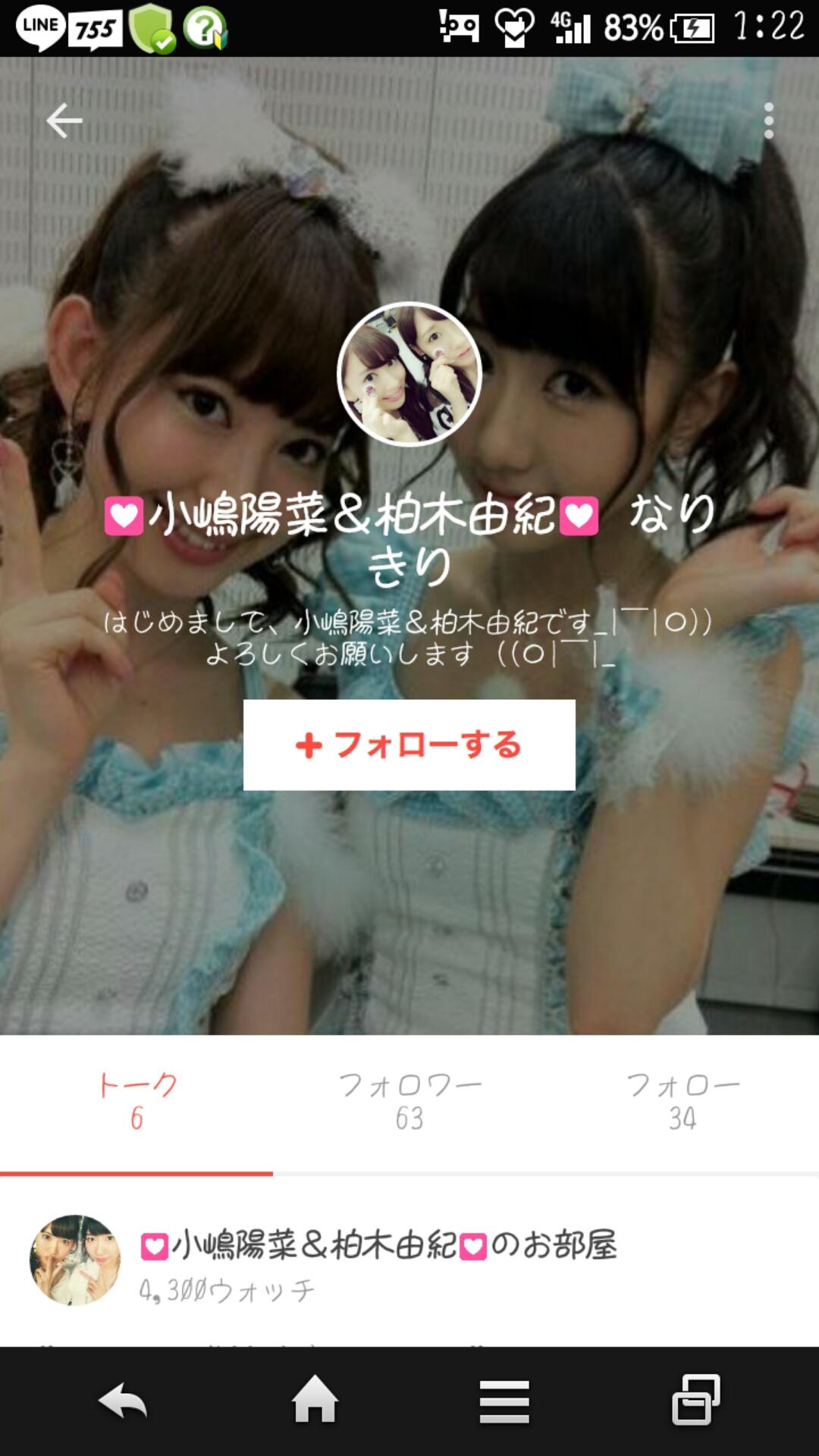
Task: Open the 小嶋陽菜&柏木由紀のお部屋 talk room
Action: pyautogui.click(x=379, y=1259)
